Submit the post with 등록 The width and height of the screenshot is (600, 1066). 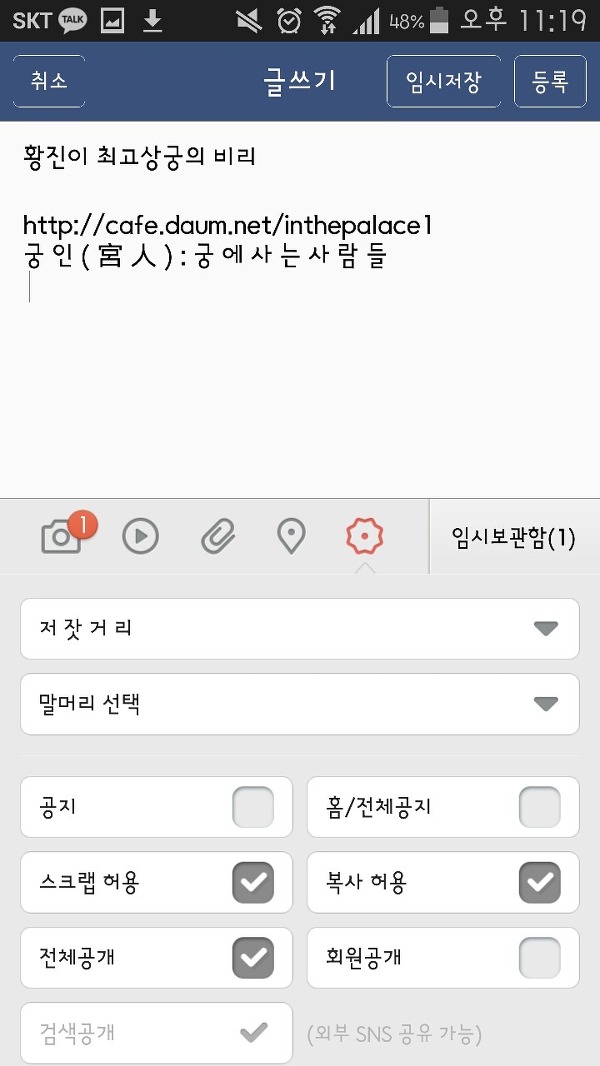pyautogui.click(x=549, y=81)
